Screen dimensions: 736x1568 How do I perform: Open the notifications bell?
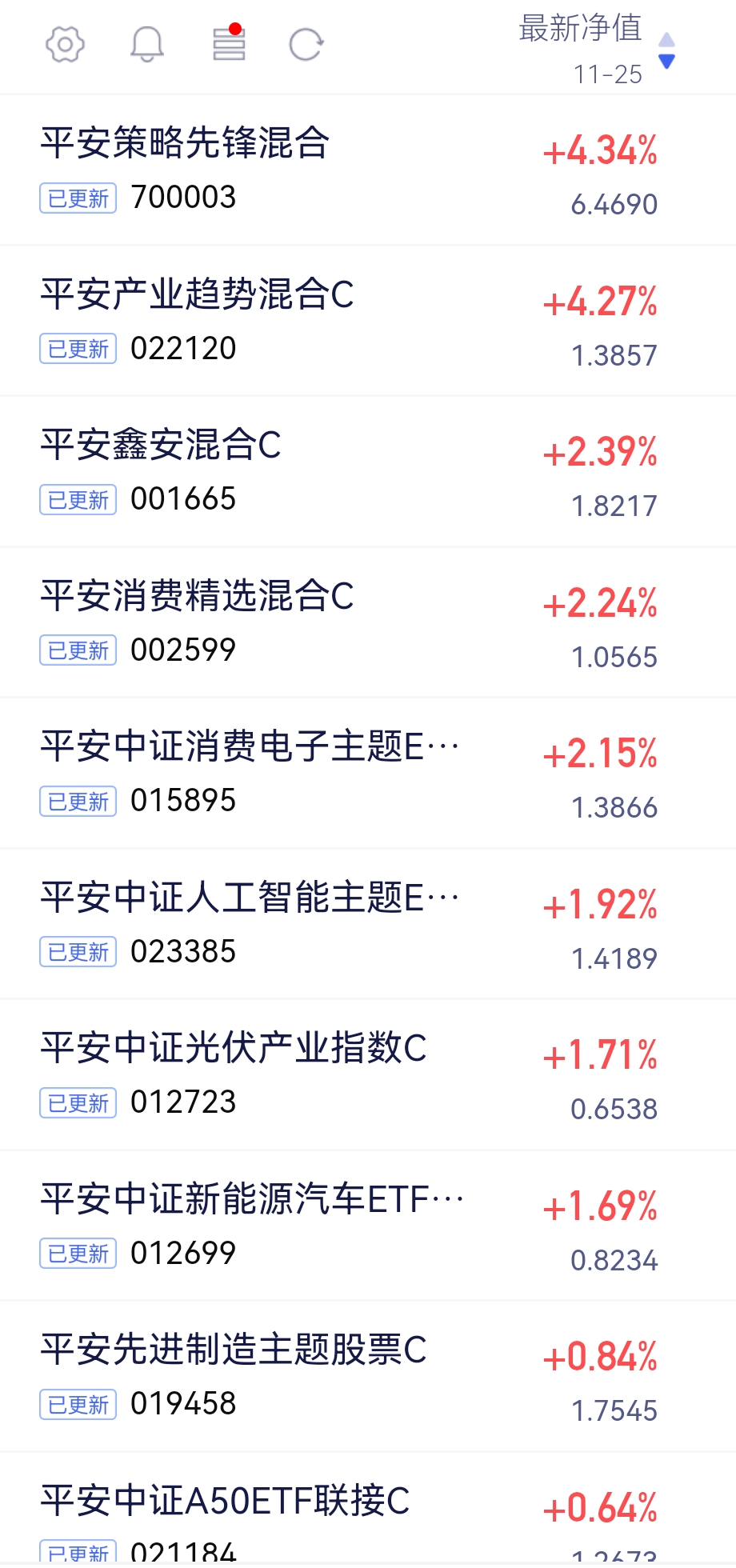147,44
